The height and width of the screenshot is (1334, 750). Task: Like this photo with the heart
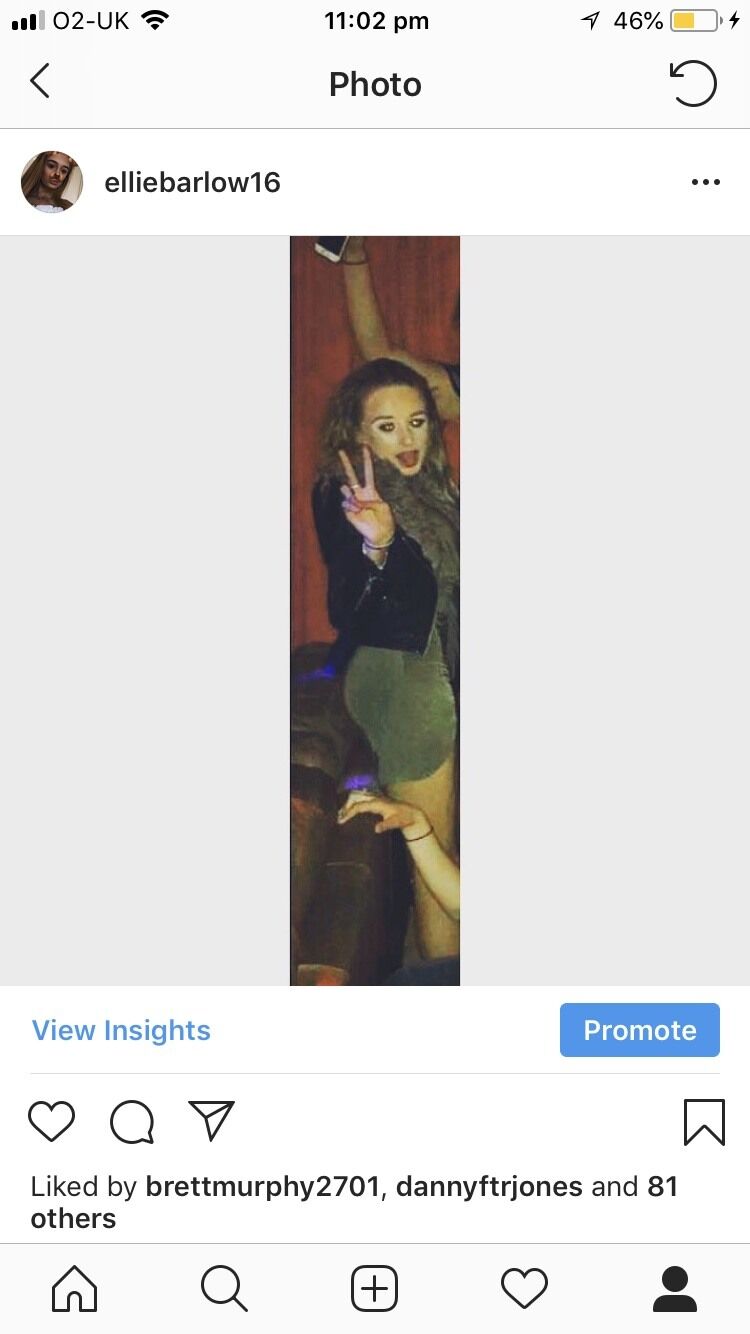coord(51,1121)
